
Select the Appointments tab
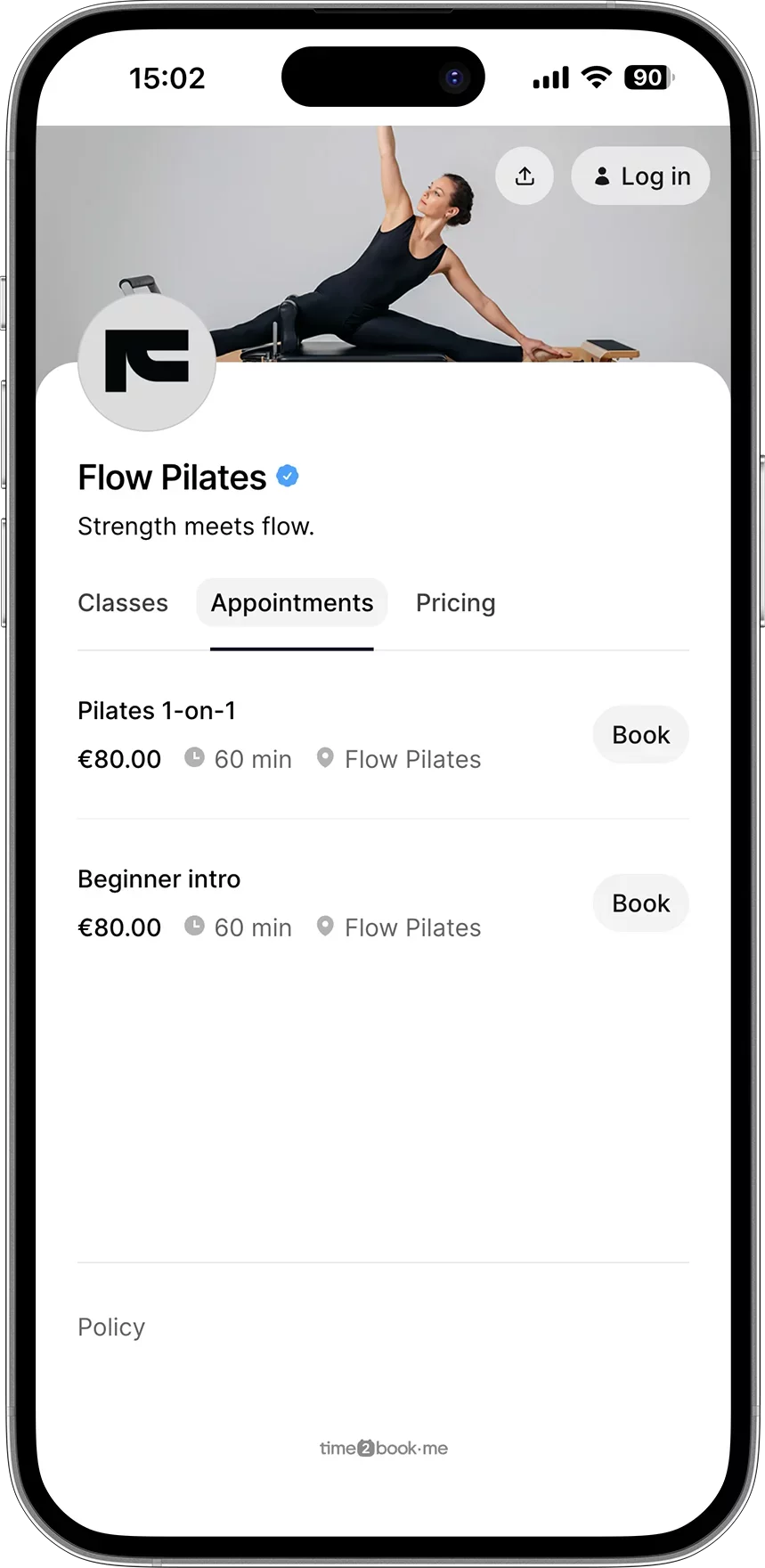(x=291, y=602)
